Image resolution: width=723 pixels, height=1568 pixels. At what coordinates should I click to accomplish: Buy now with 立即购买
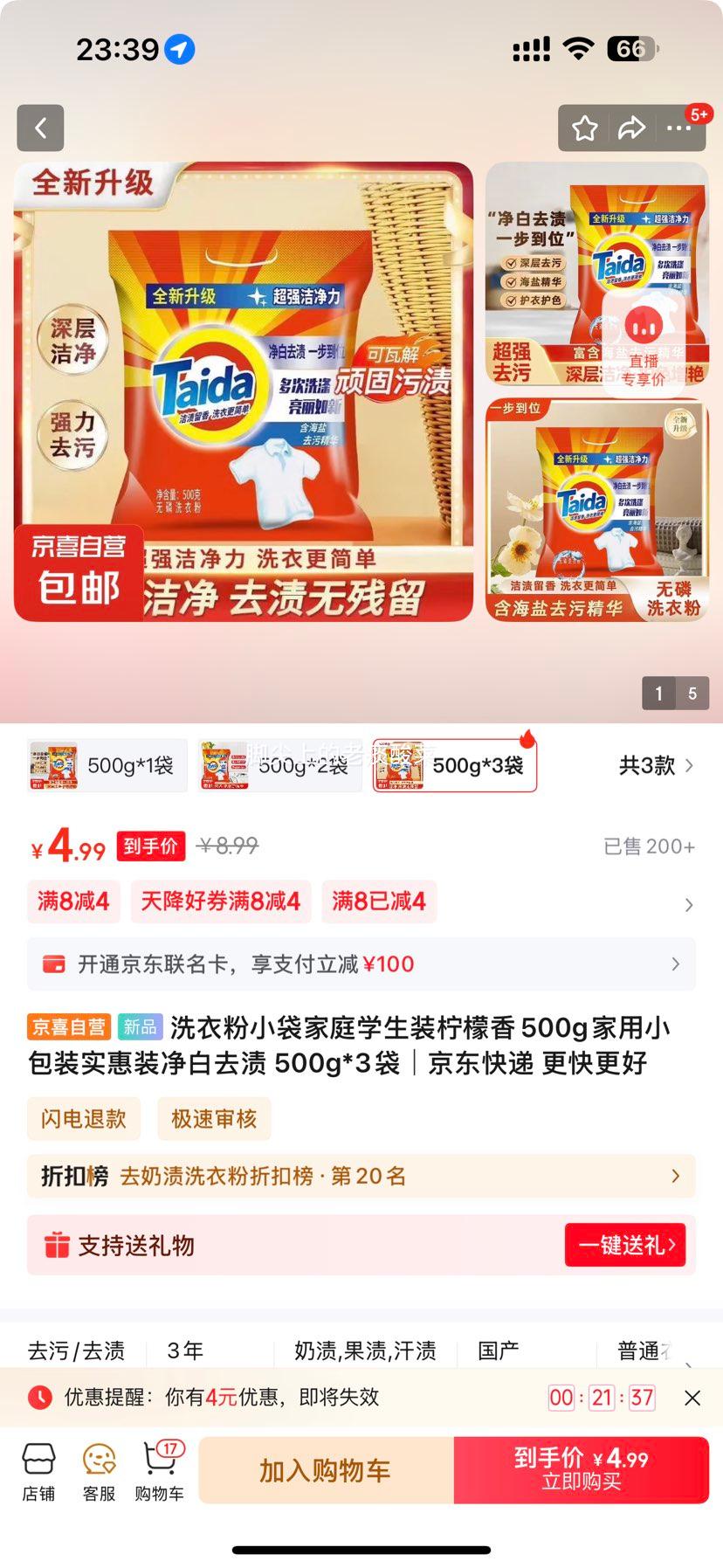click(581, 1471)
